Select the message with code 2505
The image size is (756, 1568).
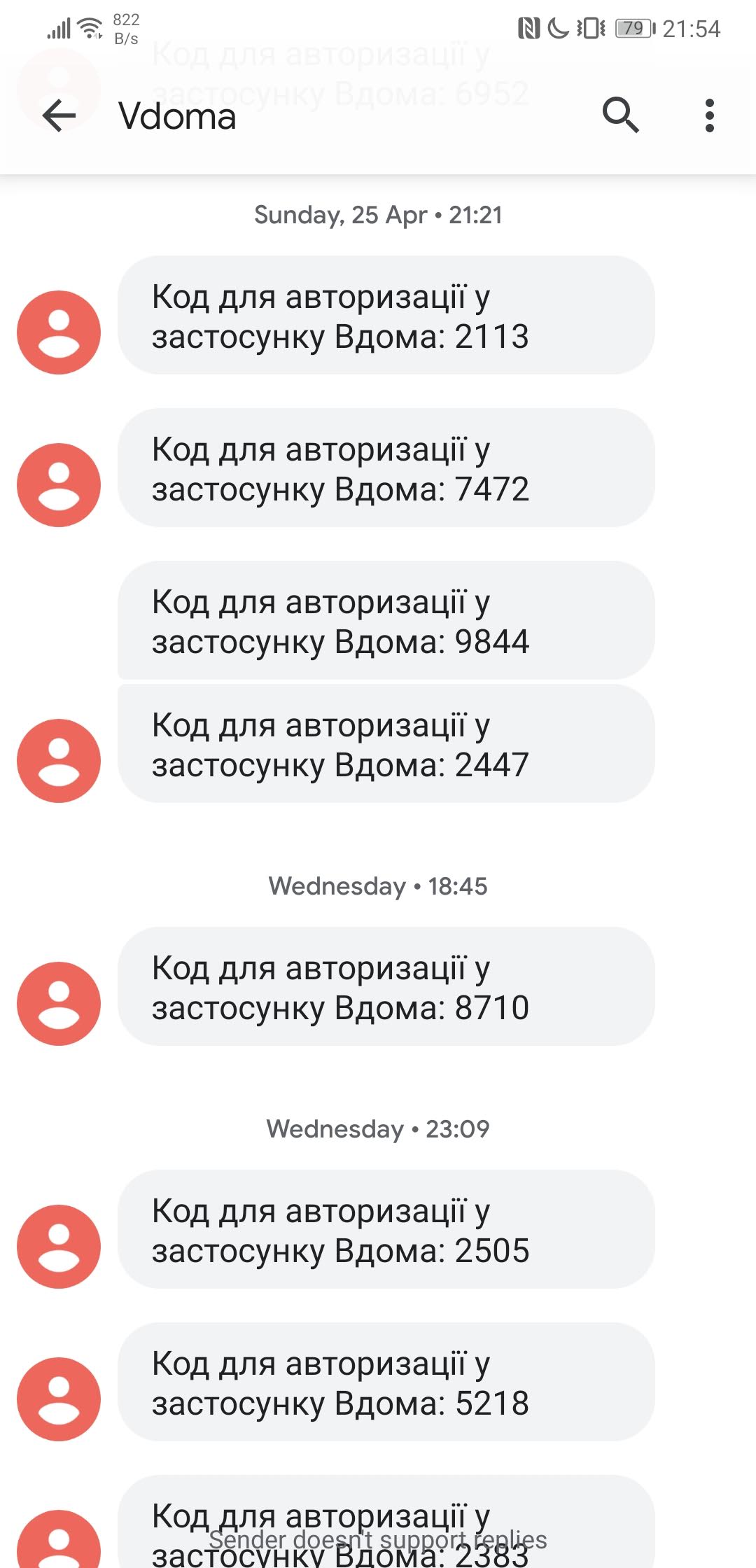386,1230
